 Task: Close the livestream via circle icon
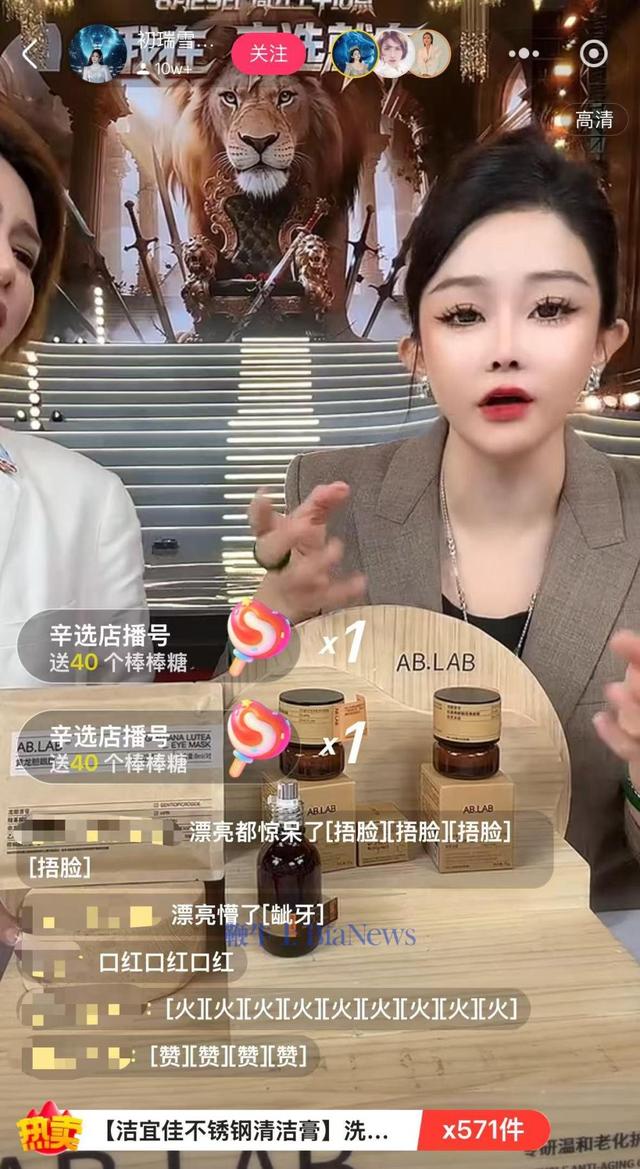point(594,54)
